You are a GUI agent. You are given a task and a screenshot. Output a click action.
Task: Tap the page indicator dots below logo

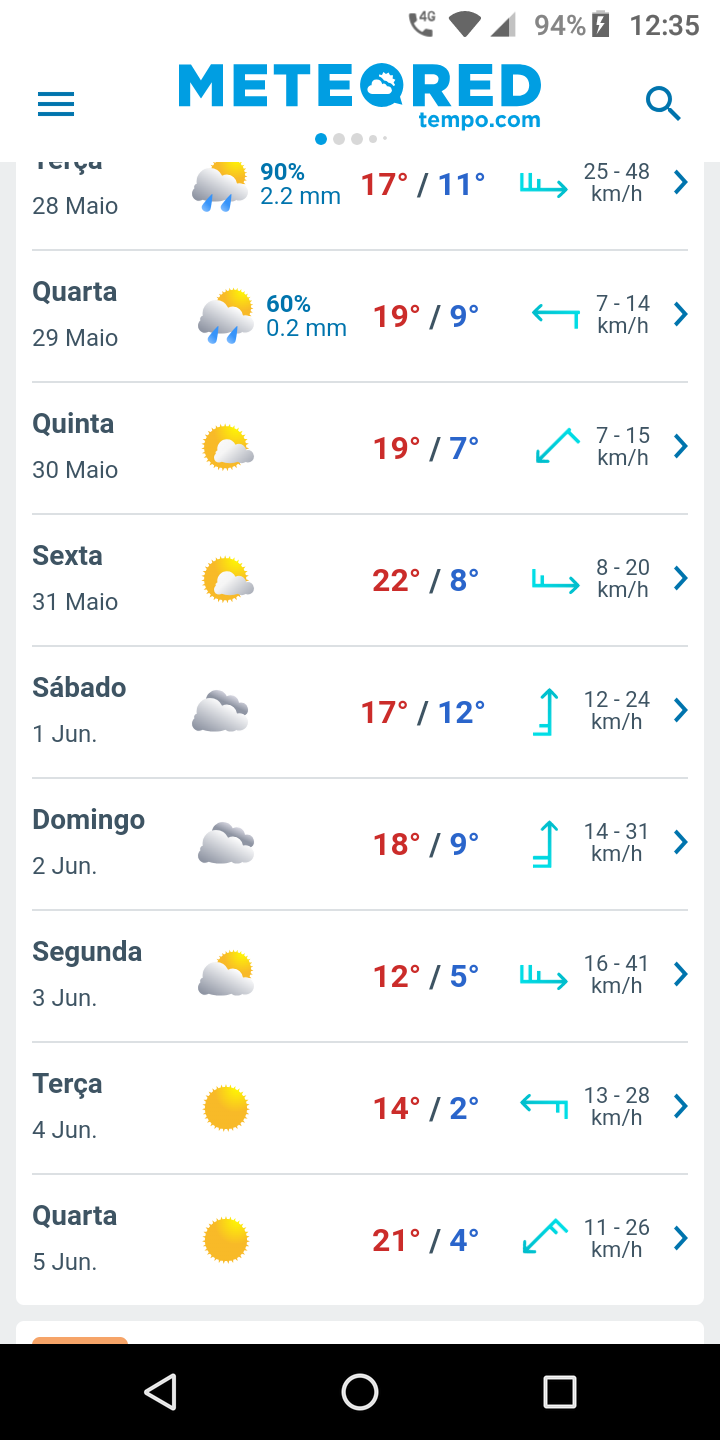[351, 139]
